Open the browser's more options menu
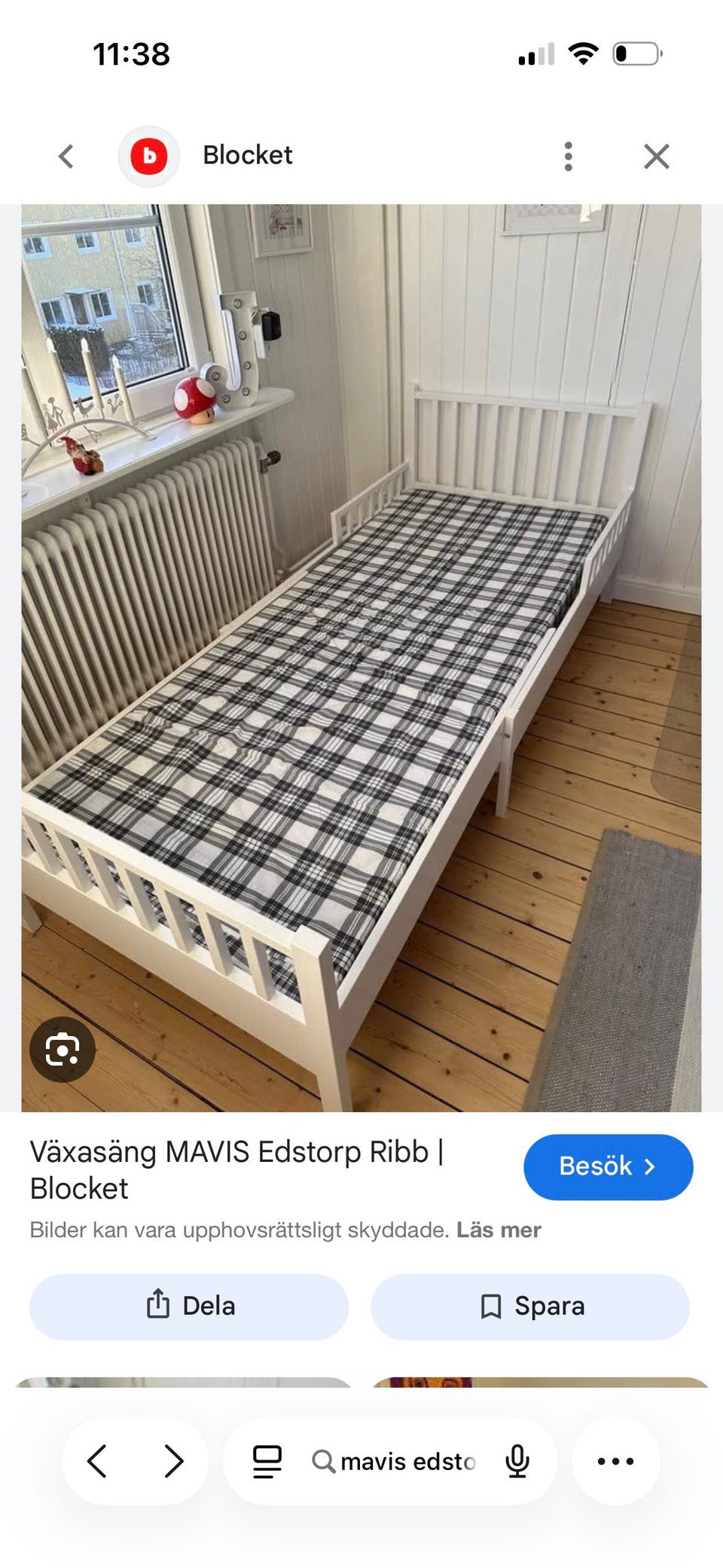Screen dimensions: 723x1568 (615, 1461)
